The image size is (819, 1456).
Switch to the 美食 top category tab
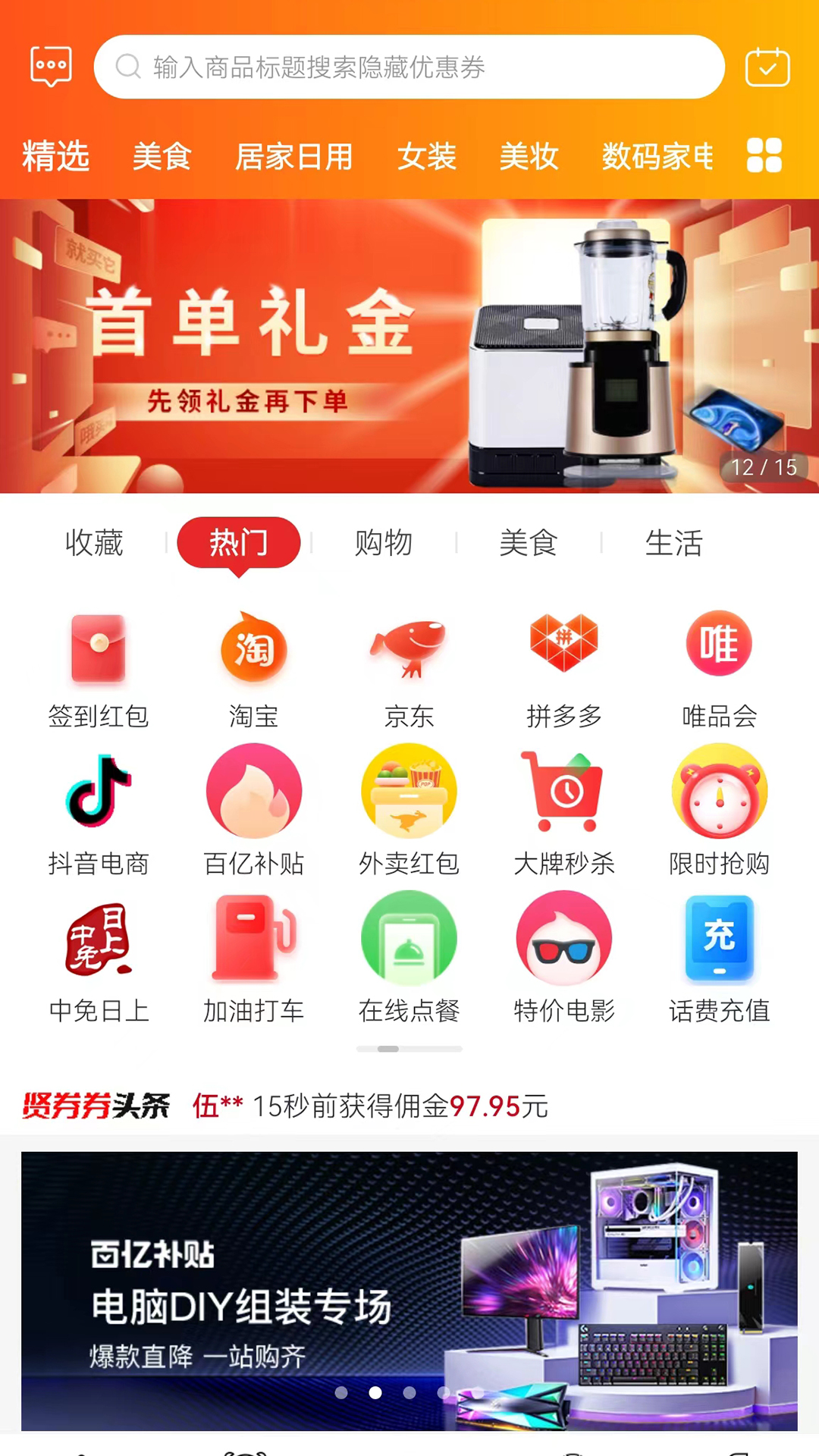click(162, 157)
